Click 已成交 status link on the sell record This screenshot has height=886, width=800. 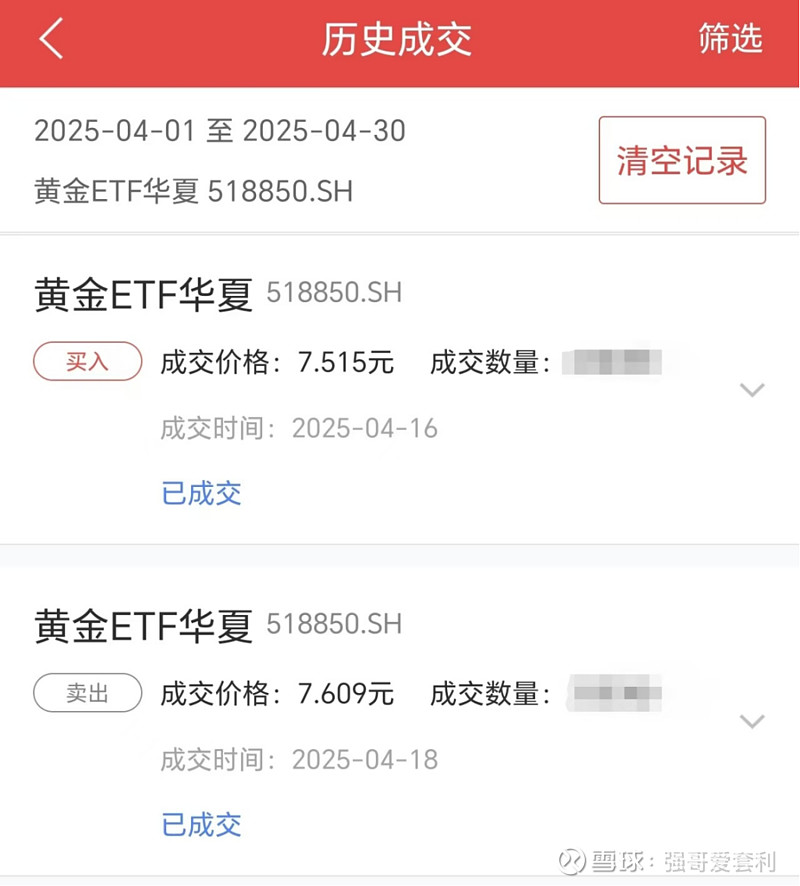(x=200, y=824)
